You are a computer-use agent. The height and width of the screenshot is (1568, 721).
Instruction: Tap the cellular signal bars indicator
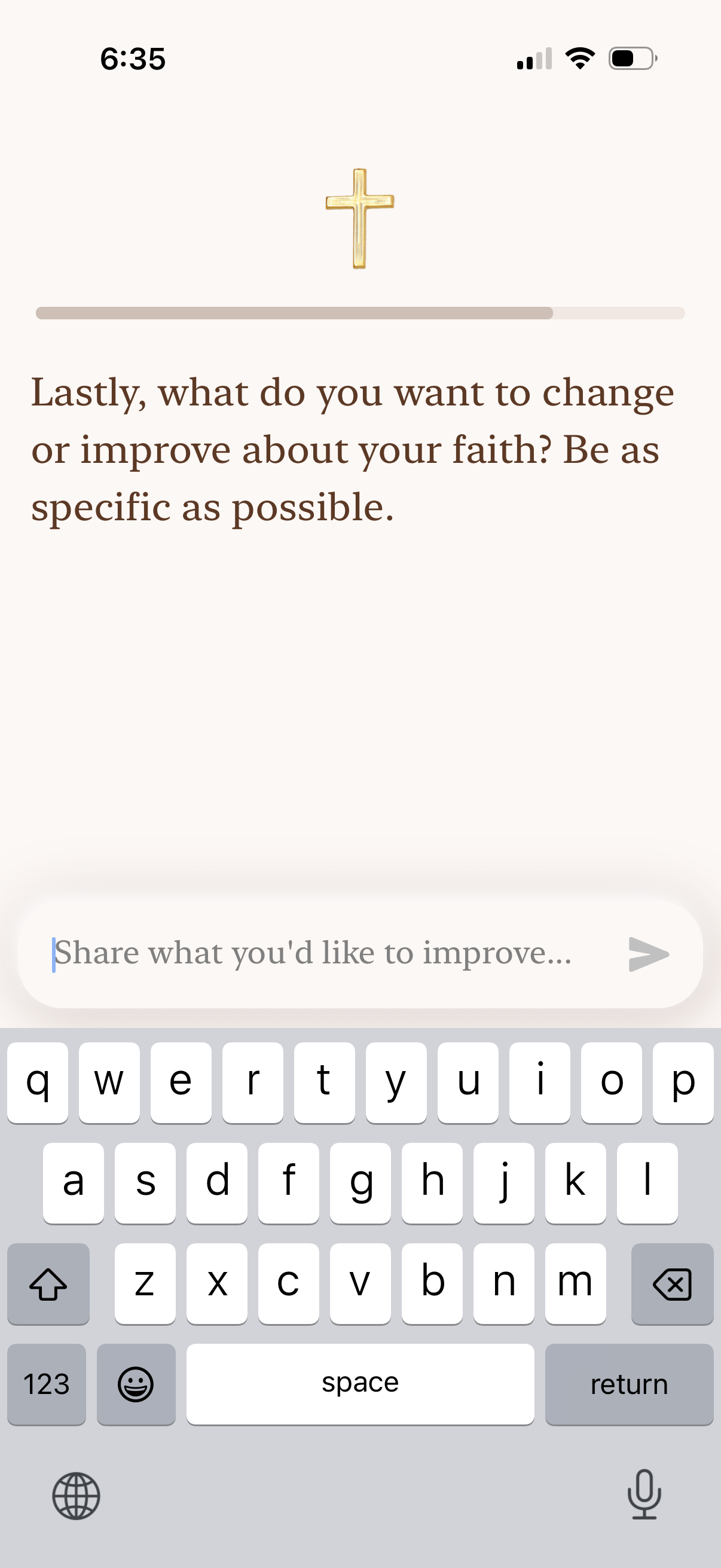click(x=531, y=57)
